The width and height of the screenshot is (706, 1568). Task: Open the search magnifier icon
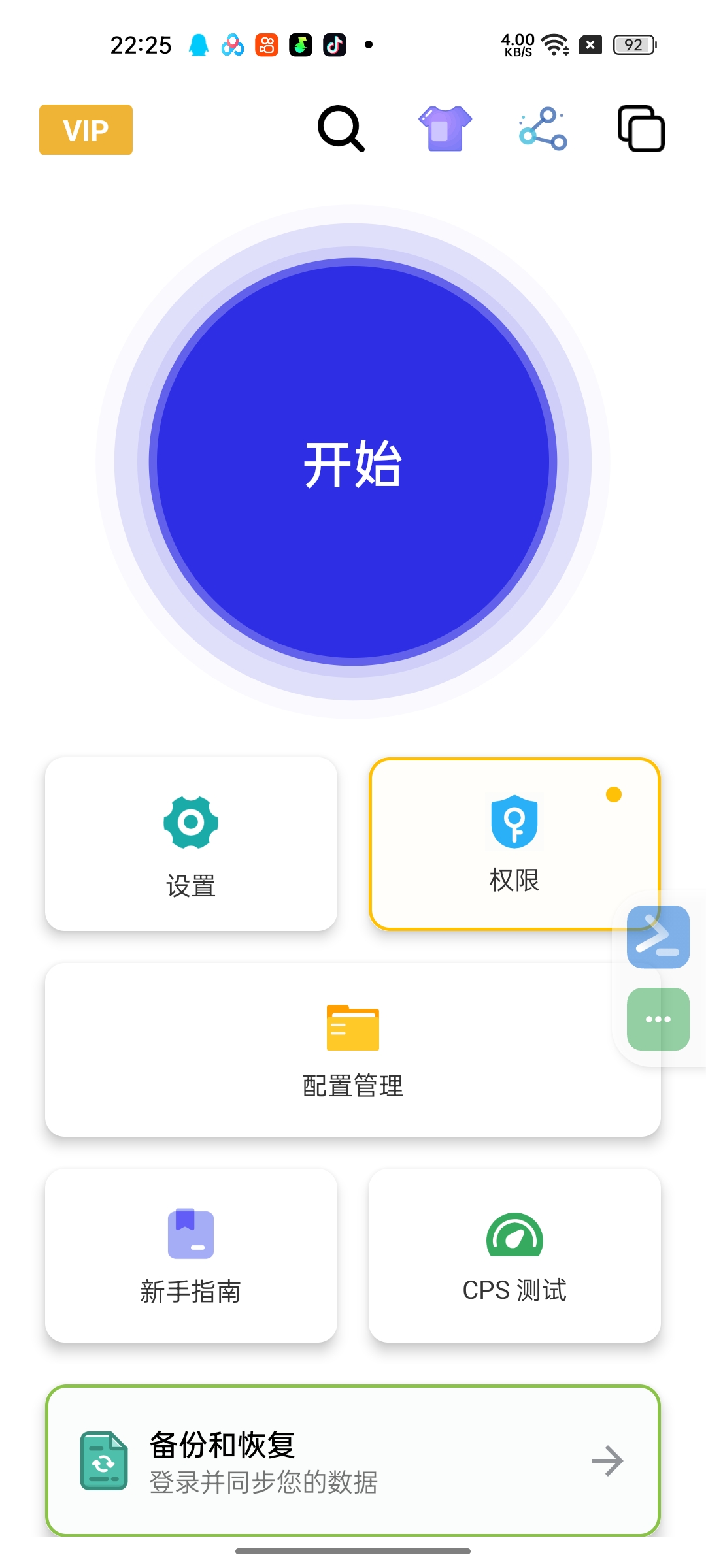(x=341, y=129)
